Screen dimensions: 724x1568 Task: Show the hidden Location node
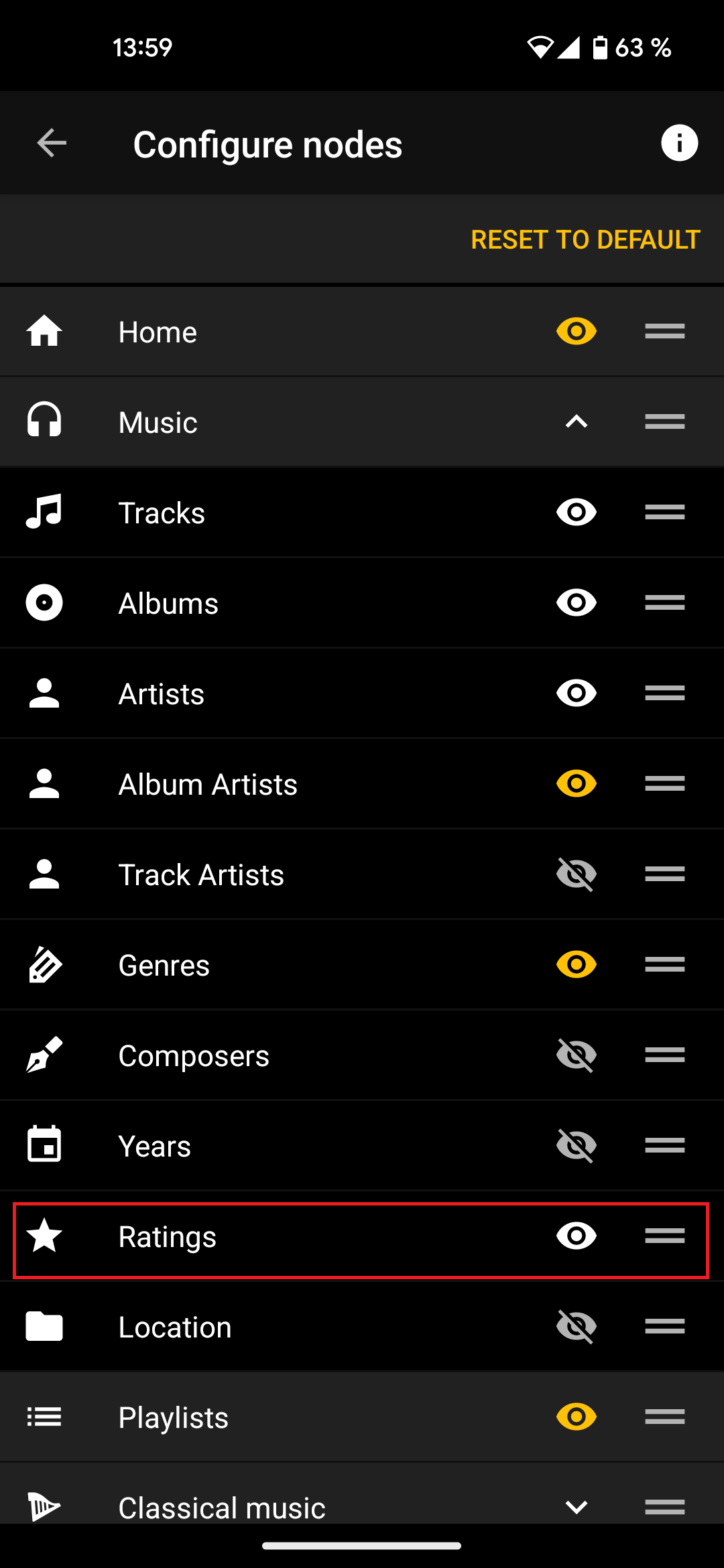coord(577,1327)
